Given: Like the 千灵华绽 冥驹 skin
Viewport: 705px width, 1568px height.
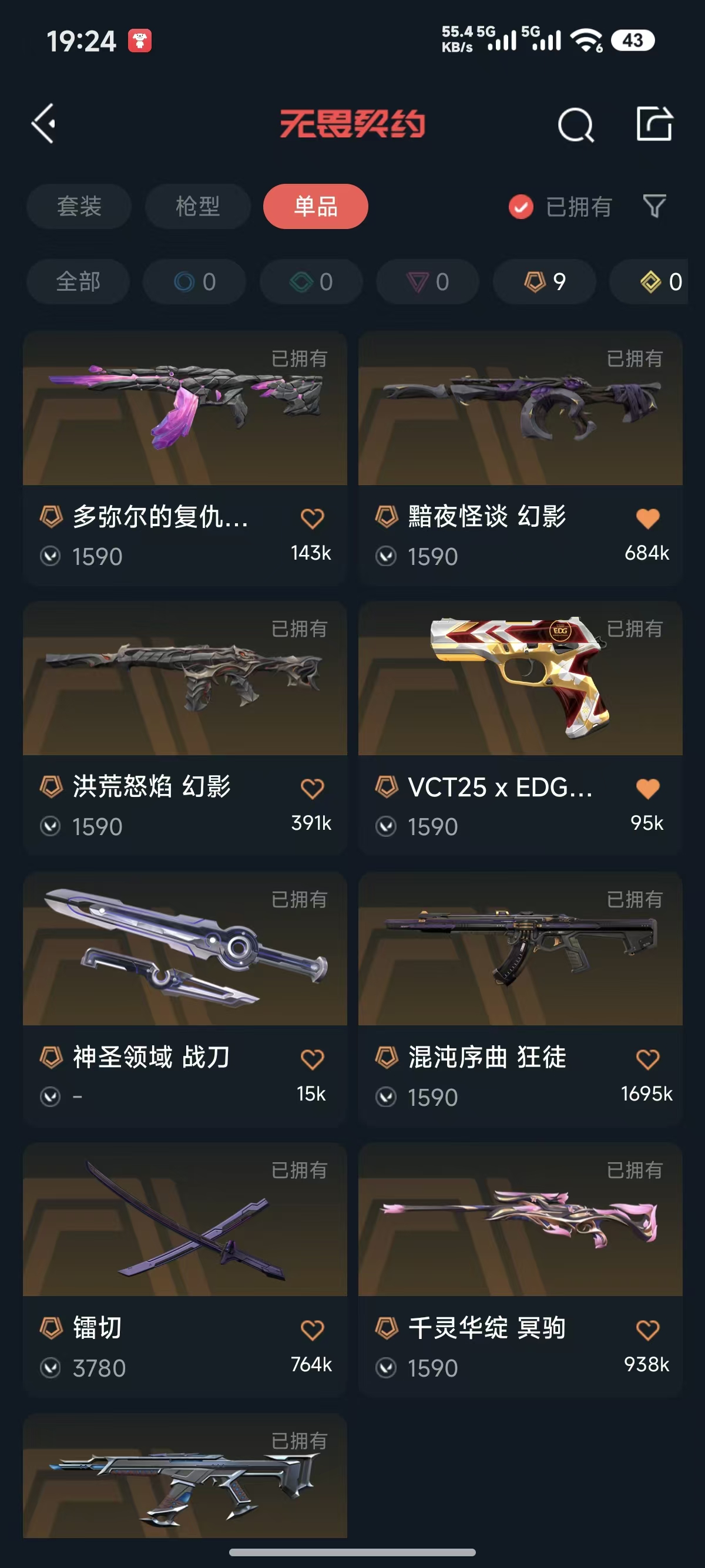Looking at the screenshot, I should coord(647,1330).
